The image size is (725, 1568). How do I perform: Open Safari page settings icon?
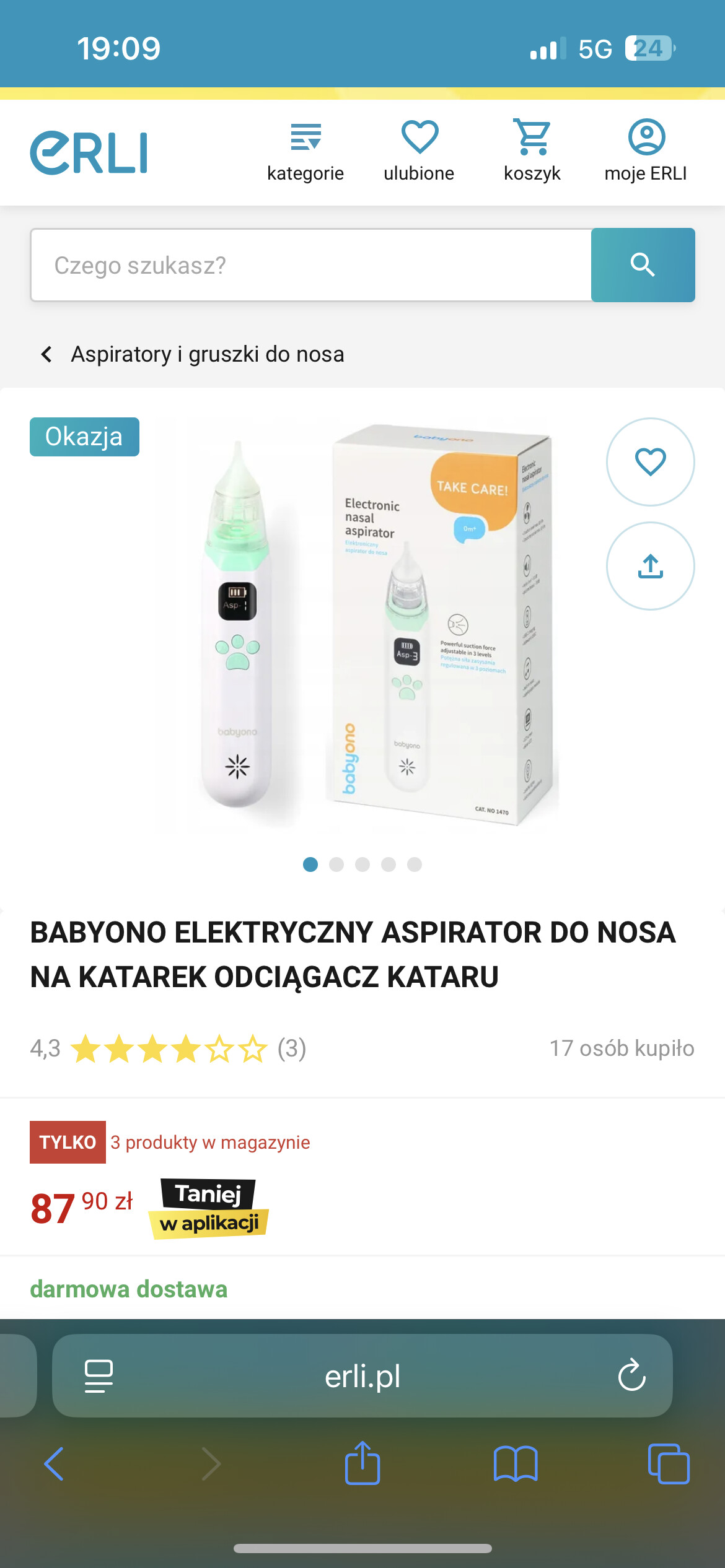click(99, 1376)
